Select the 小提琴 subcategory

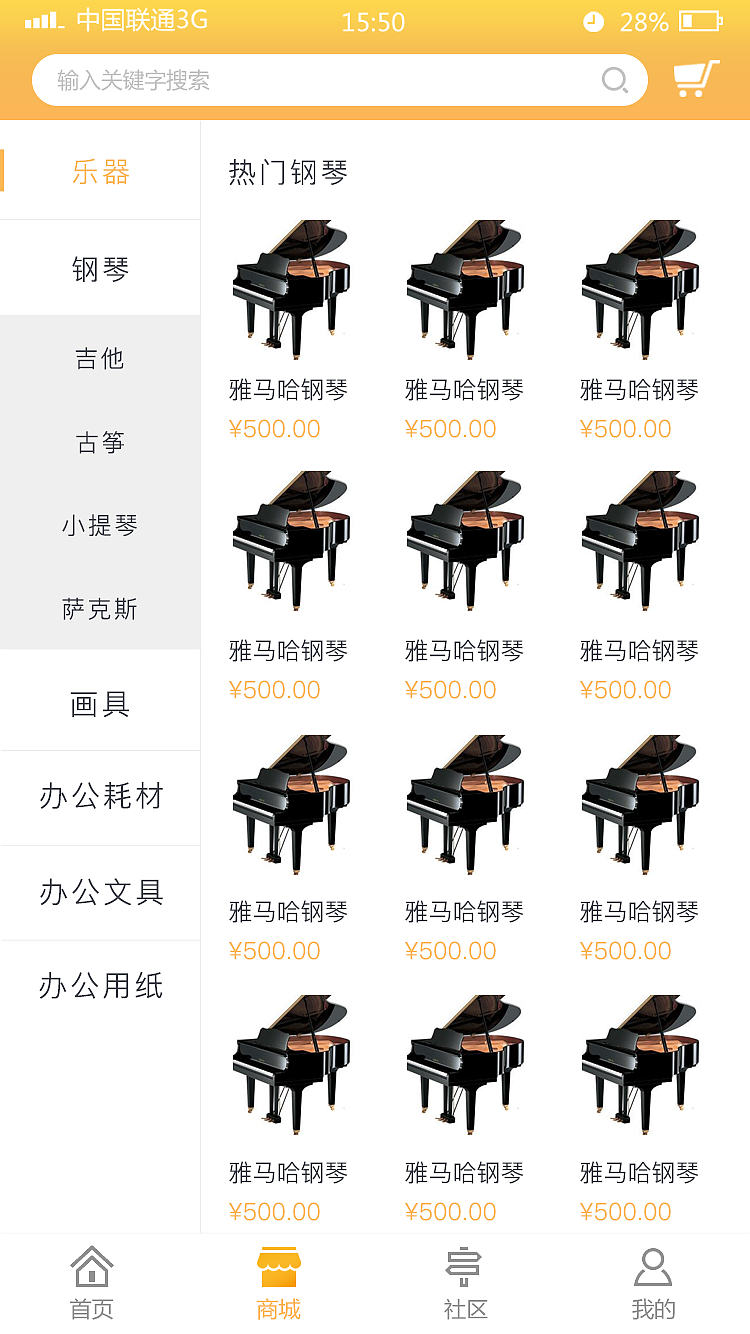(x=100, y=525)
